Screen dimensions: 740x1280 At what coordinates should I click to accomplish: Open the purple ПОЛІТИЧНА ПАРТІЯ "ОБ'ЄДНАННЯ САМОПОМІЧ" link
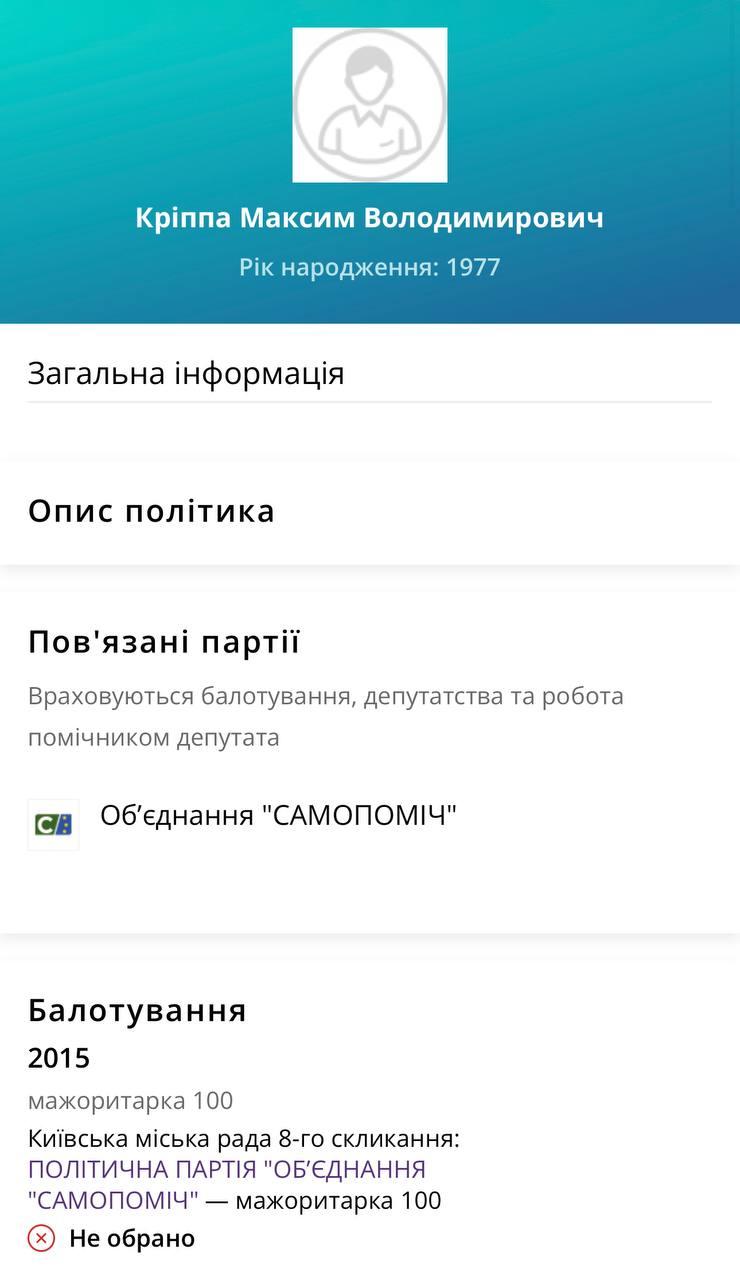226,1170
